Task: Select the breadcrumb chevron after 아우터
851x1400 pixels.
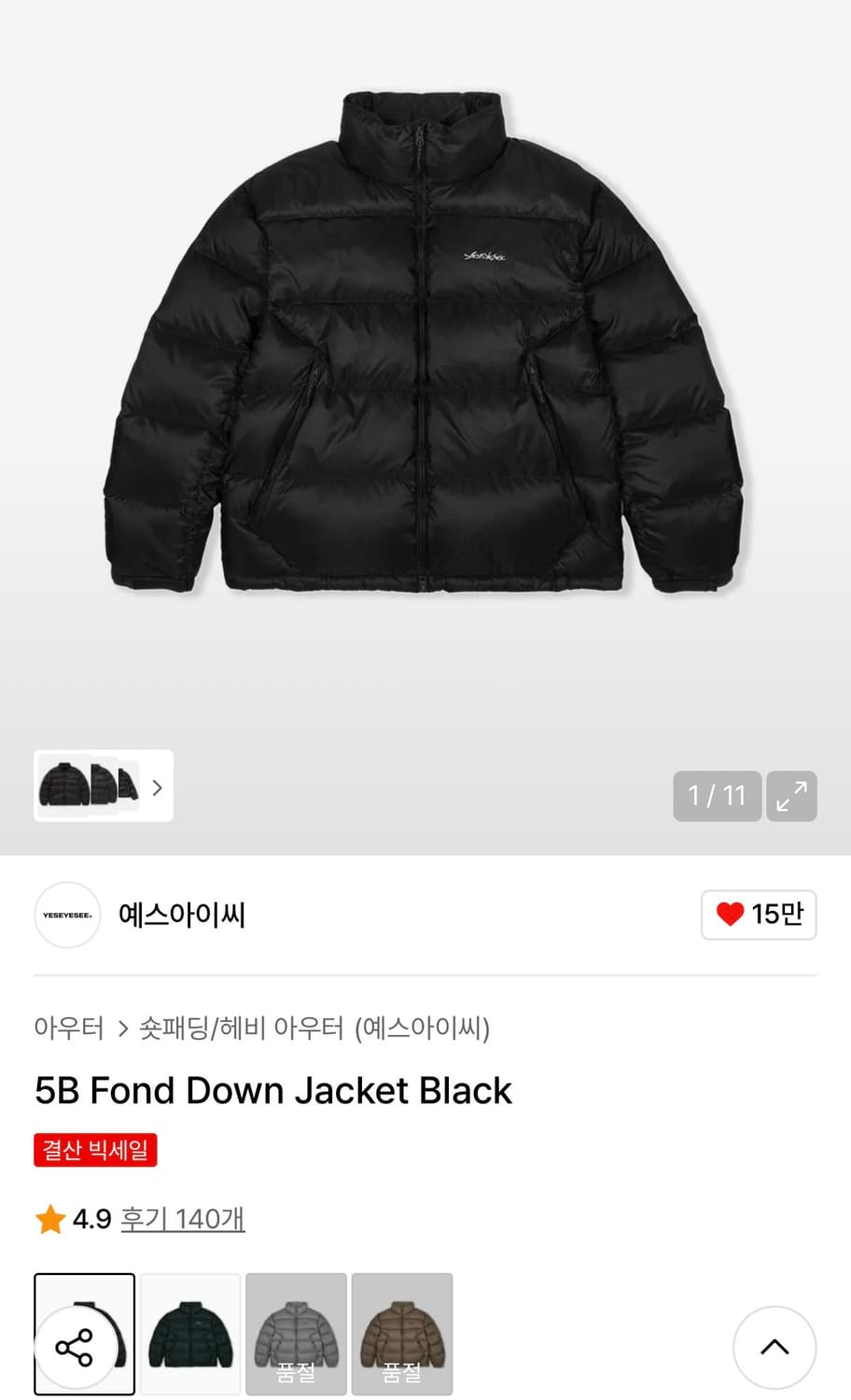Action: pos(121,1028)
